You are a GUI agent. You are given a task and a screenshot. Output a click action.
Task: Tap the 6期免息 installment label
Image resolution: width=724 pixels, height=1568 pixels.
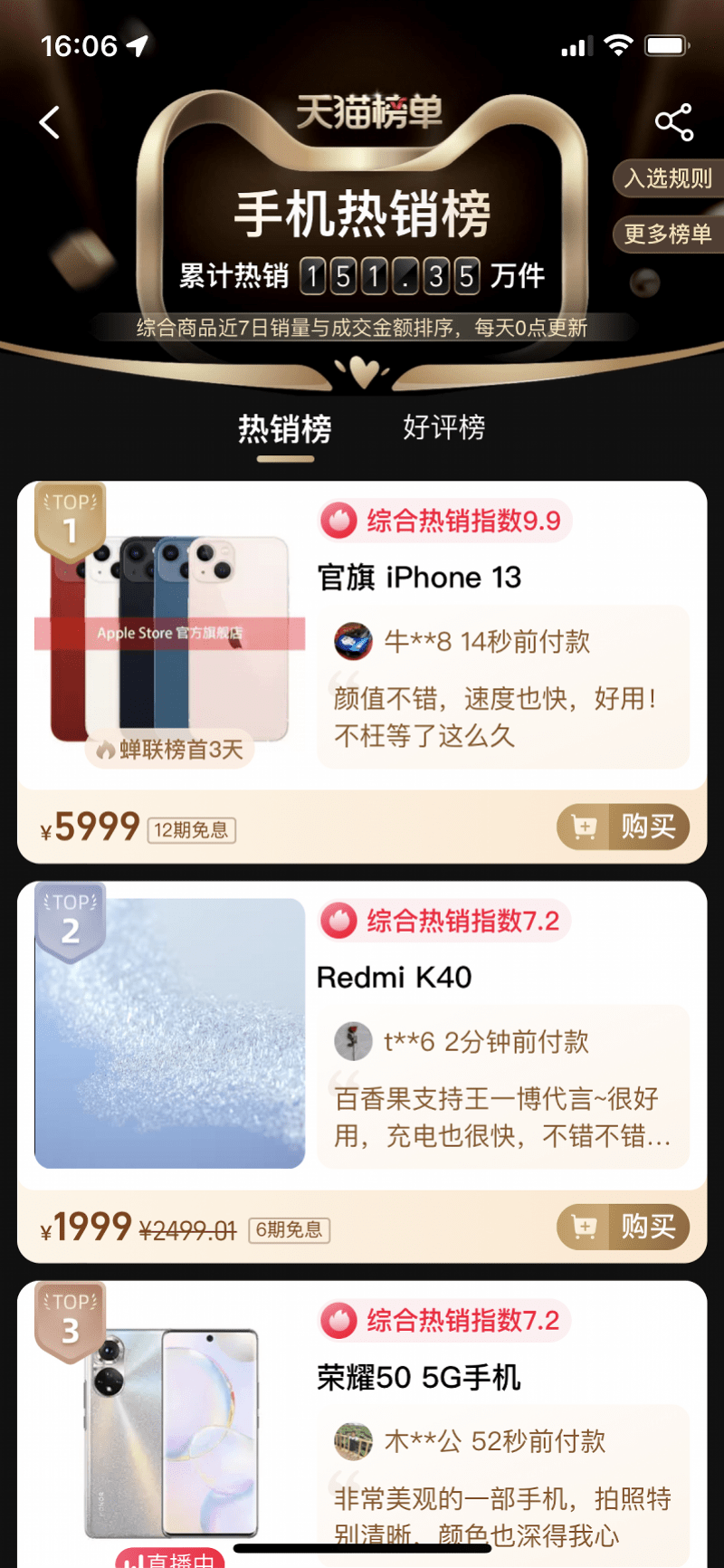tap(290, 1230)
